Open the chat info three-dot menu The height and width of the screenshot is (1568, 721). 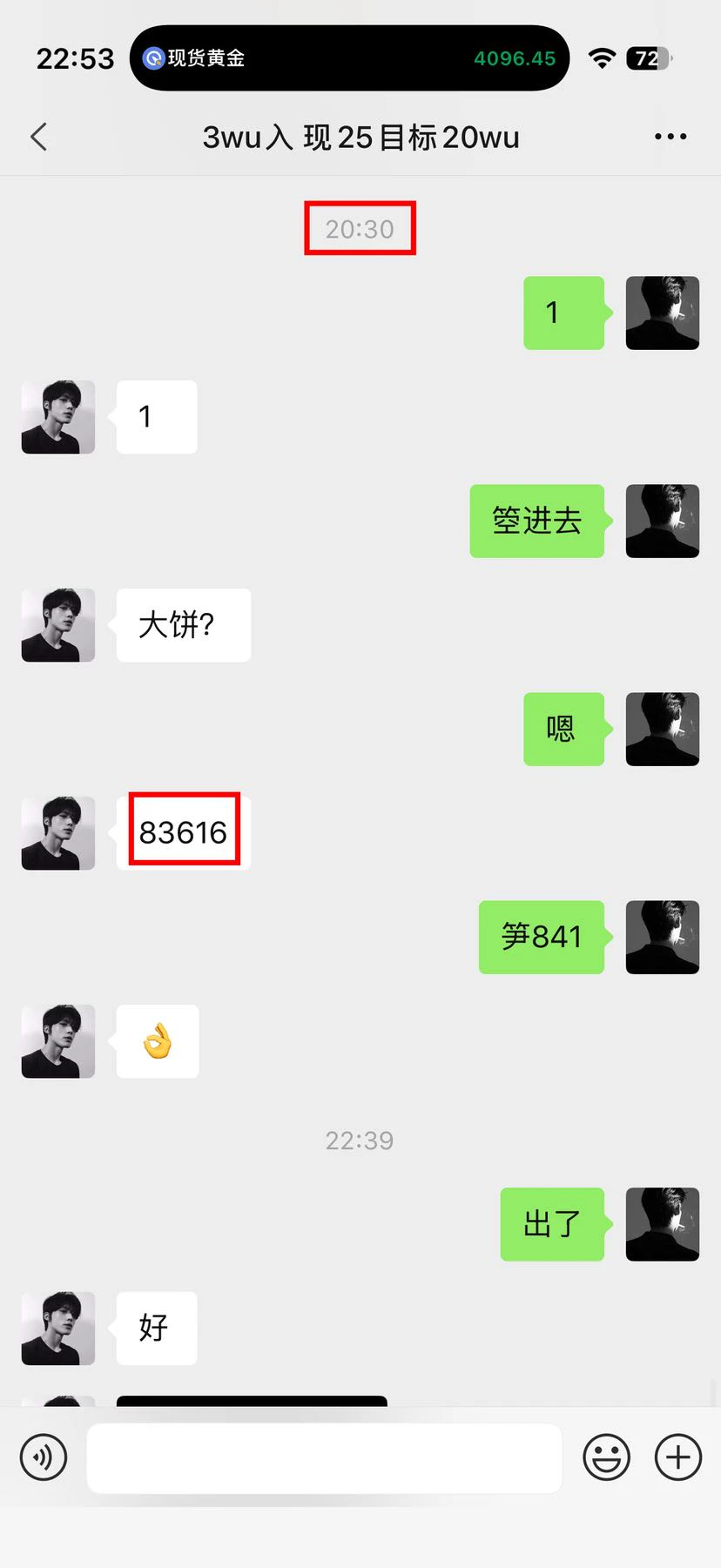pos(670,137)
